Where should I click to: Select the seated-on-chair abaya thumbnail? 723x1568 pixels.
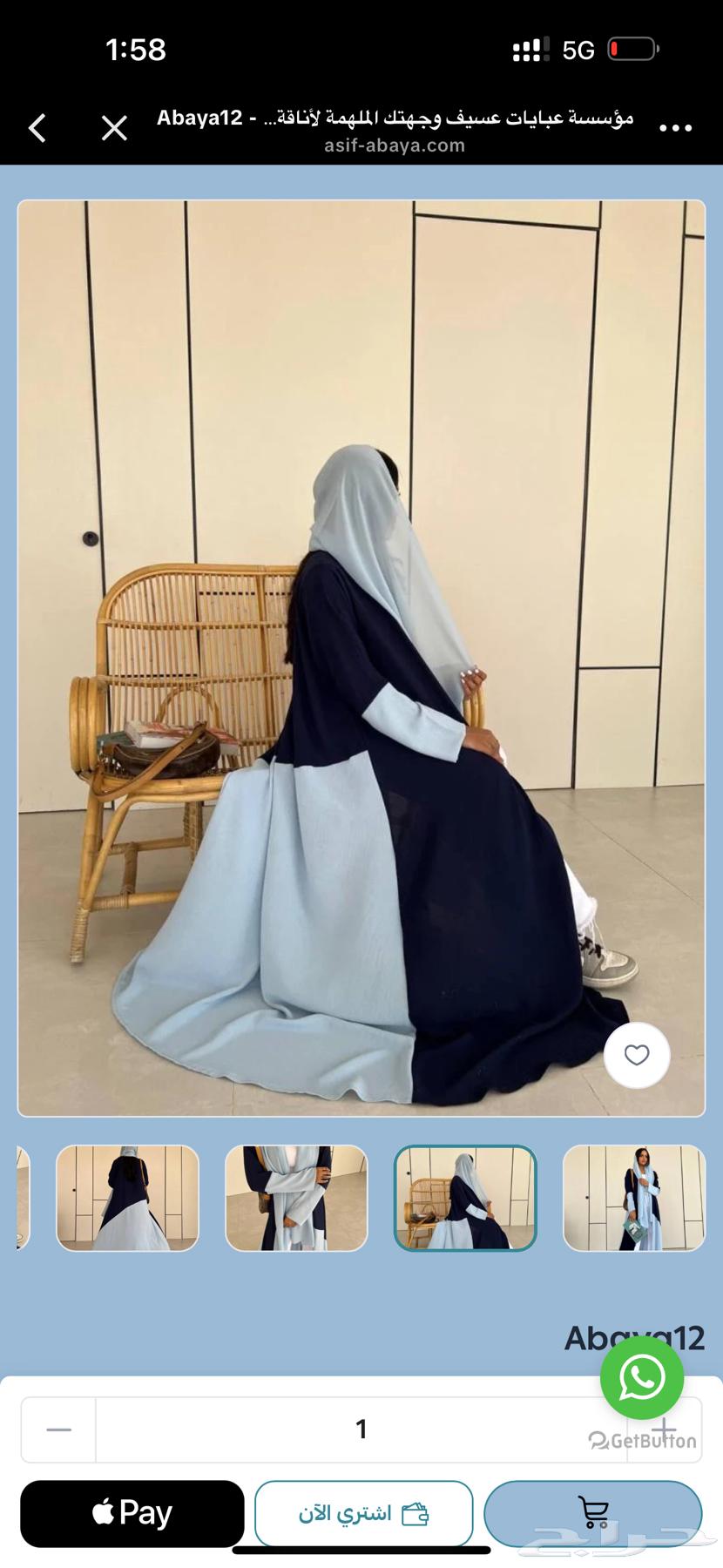click(x=465, y=1198)
